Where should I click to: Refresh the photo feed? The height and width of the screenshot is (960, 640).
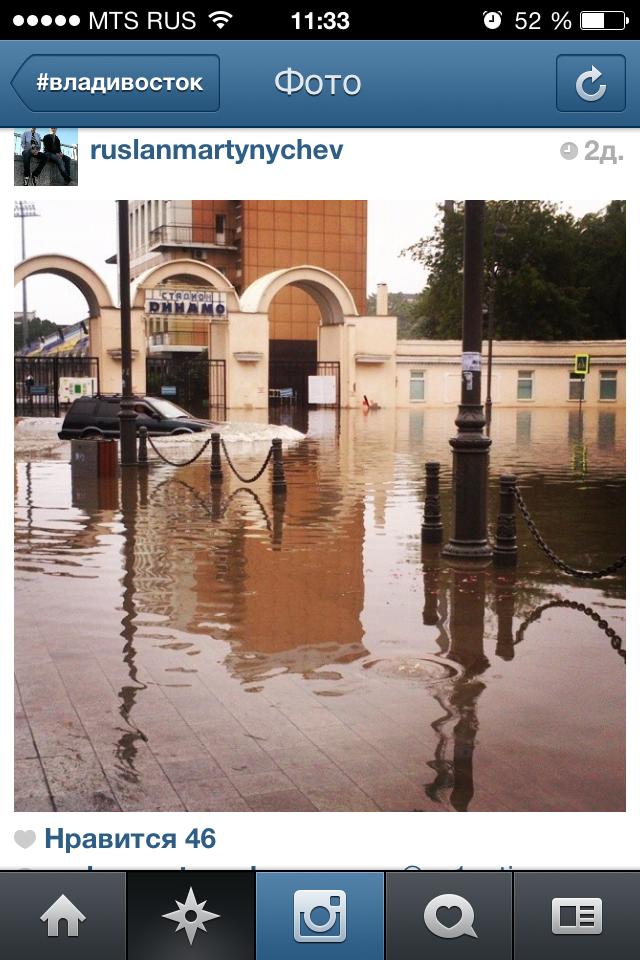(590, 83)
